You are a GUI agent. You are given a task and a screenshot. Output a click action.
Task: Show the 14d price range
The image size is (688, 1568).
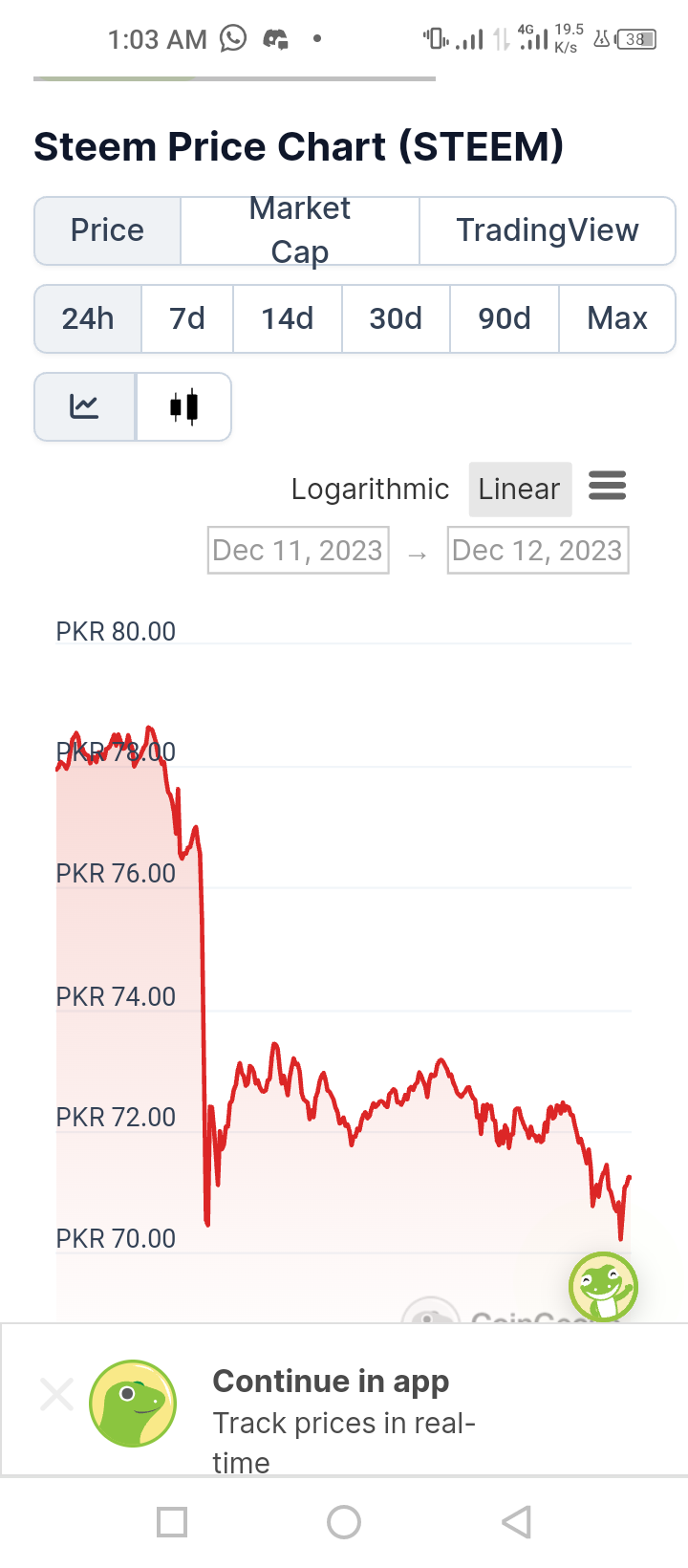(x=288, y=318)
